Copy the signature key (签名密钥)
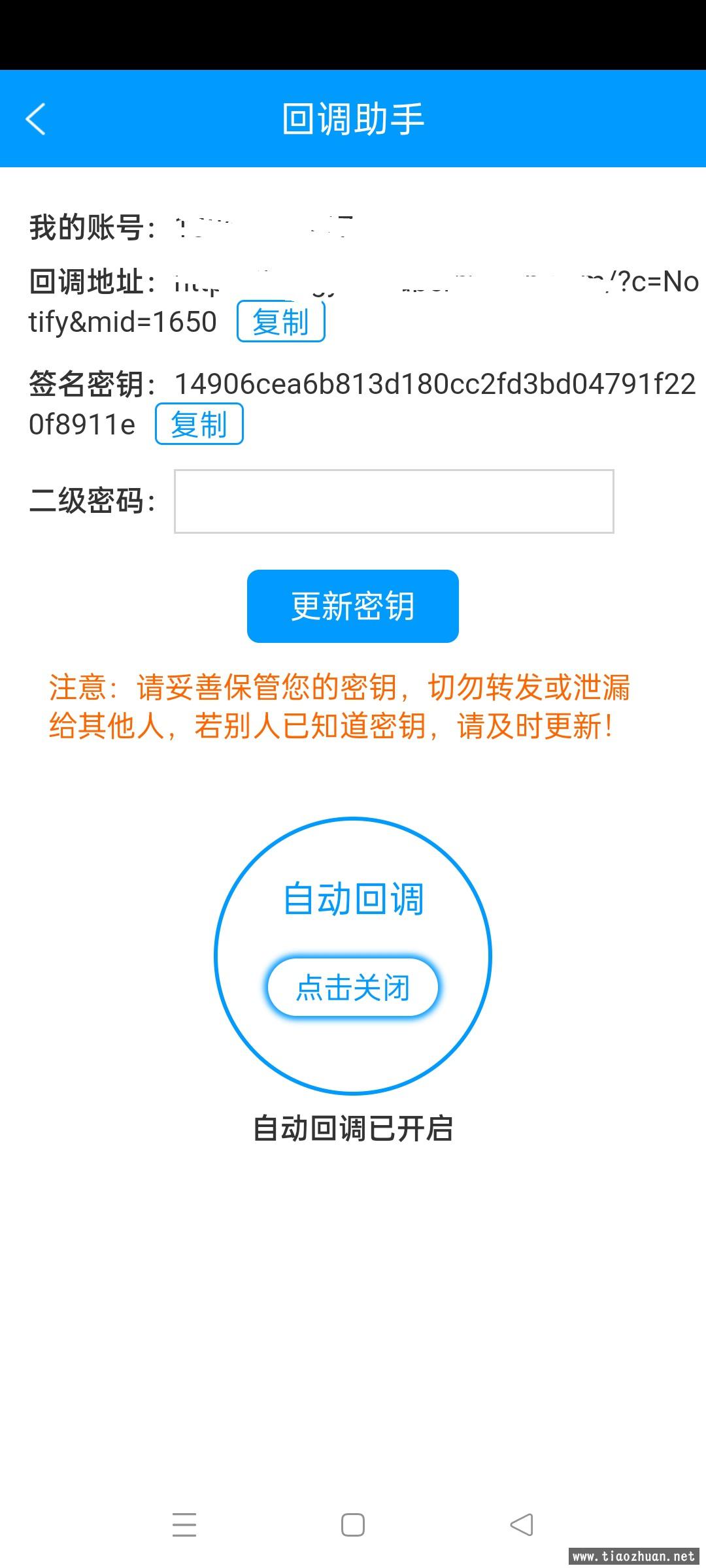The image size is (706, 1568). [x=199, y=424]
